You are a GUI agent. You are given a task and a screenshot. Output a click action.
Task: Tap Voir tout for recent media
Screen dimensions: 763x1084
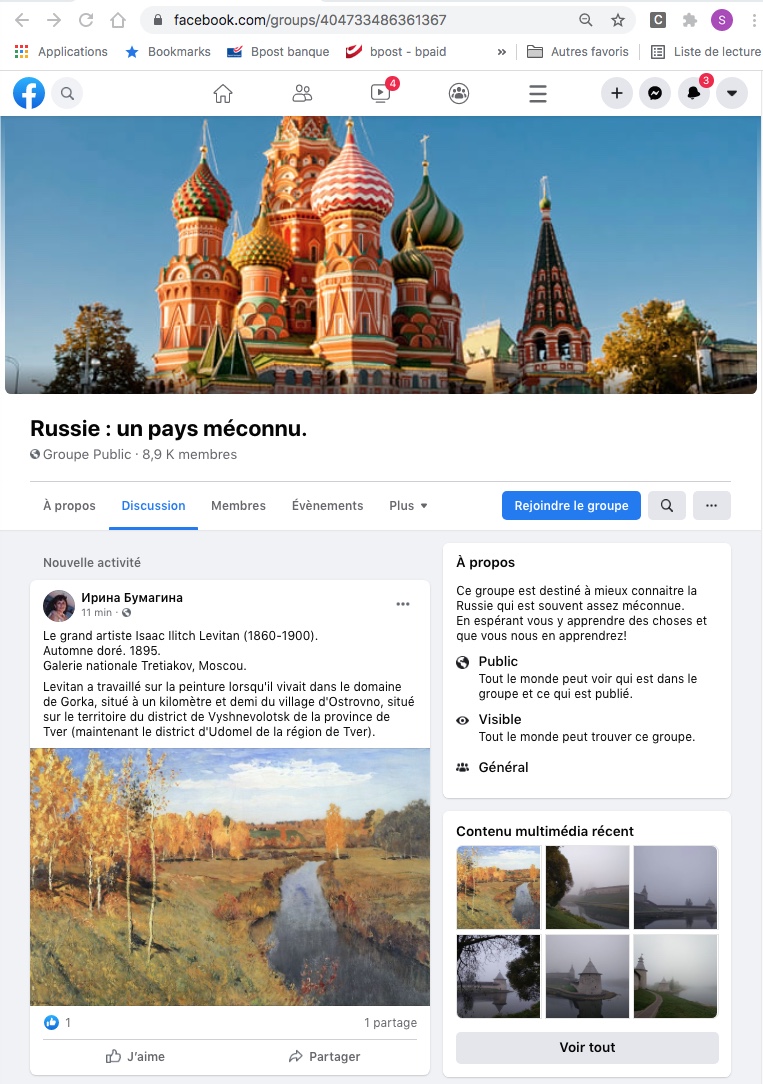[x=587, y=1048]
